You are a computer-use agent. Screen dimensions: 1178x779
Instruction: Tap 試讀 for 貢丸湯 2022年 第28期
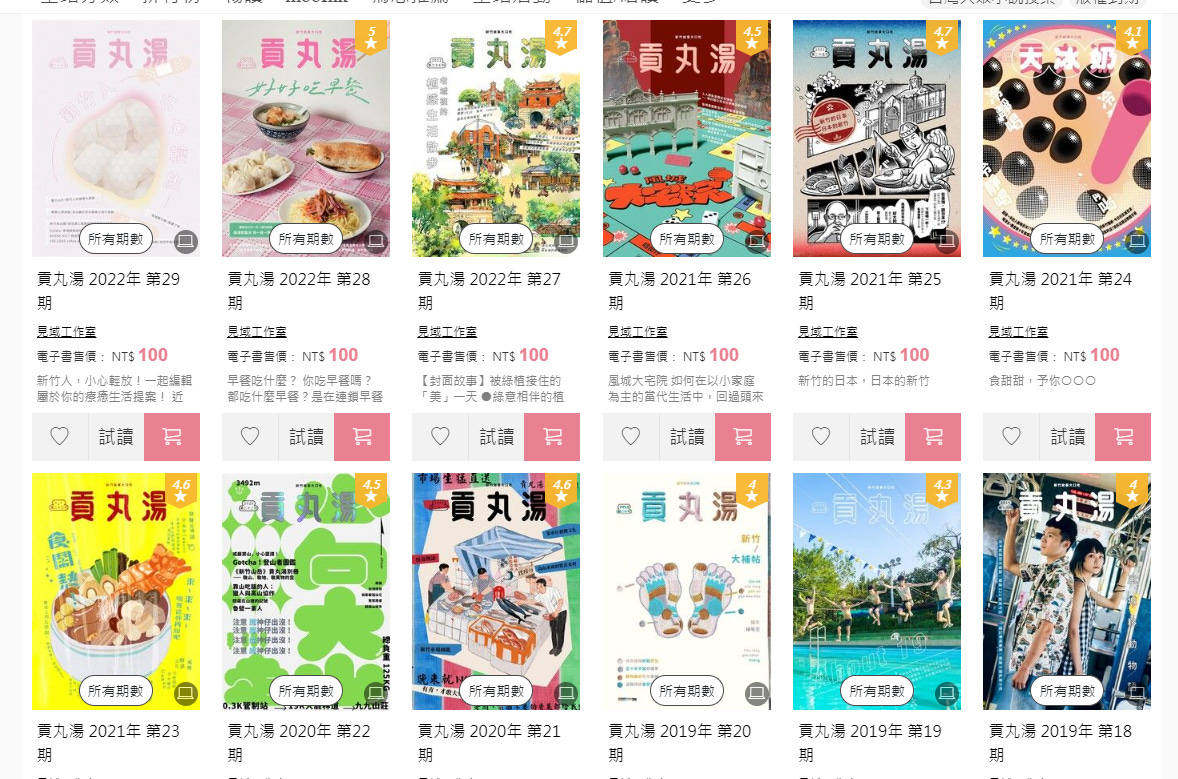(x=306, y=437)
